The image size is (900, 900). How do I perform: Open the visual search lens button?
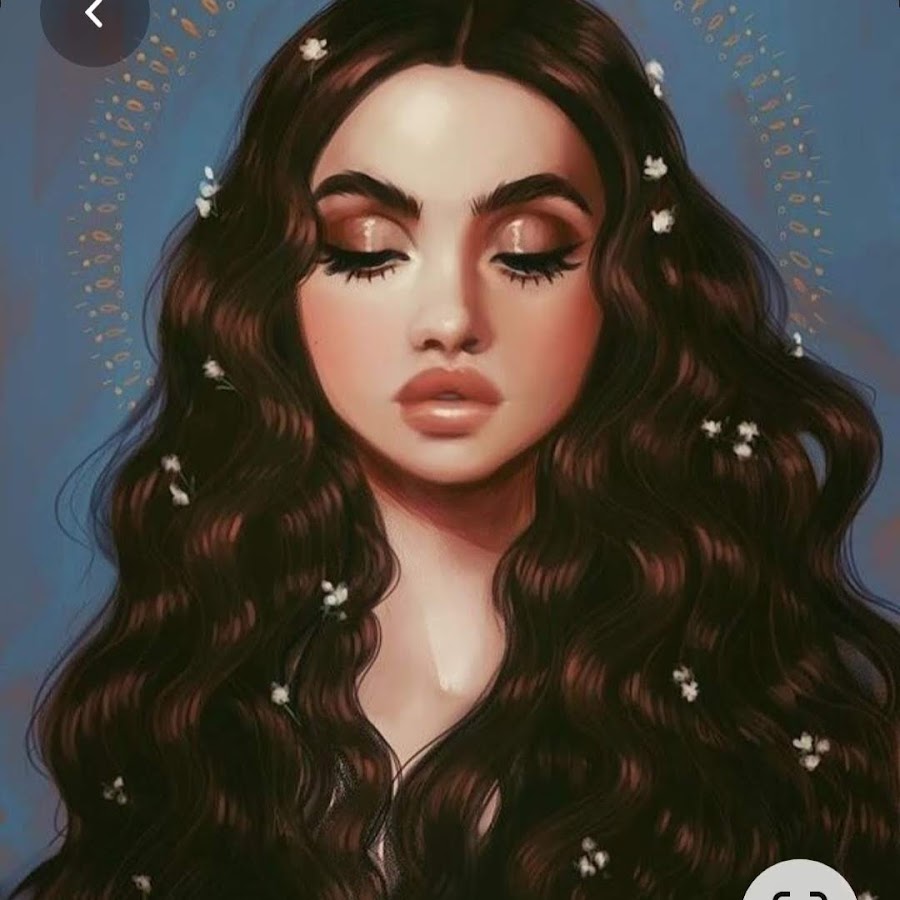[x=799, y=888]
